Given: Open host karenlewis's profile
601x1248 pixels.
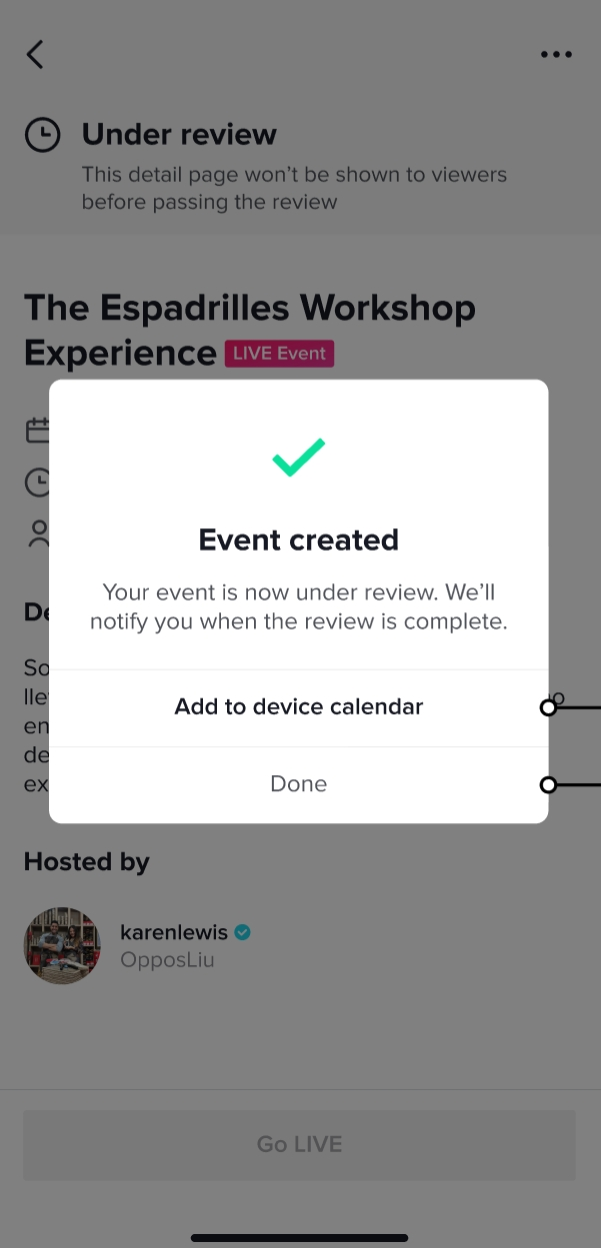Looking at the screenshot, I should point(173,933).
